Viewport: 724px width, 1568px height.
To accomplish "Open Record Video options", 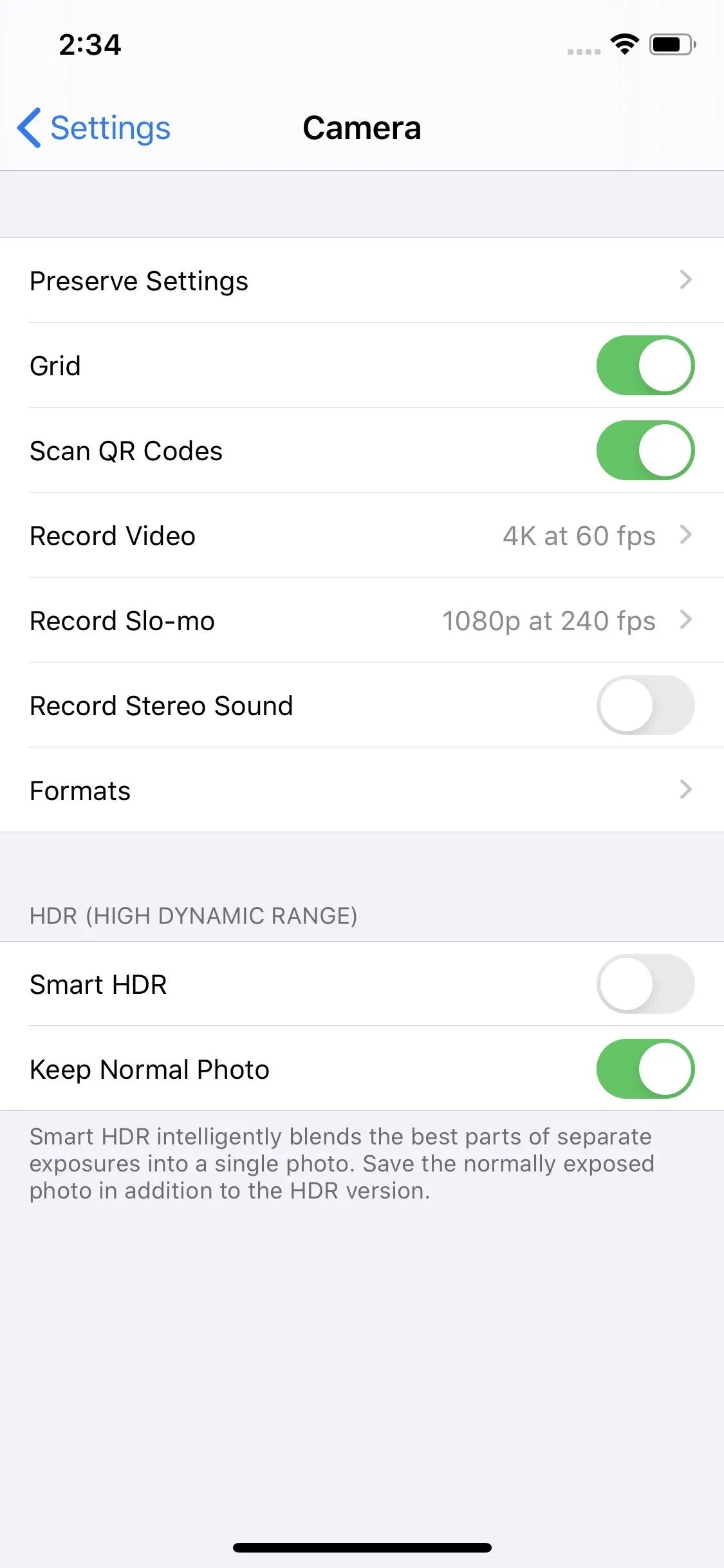I will pyautogui.click(x=362, y=536).
